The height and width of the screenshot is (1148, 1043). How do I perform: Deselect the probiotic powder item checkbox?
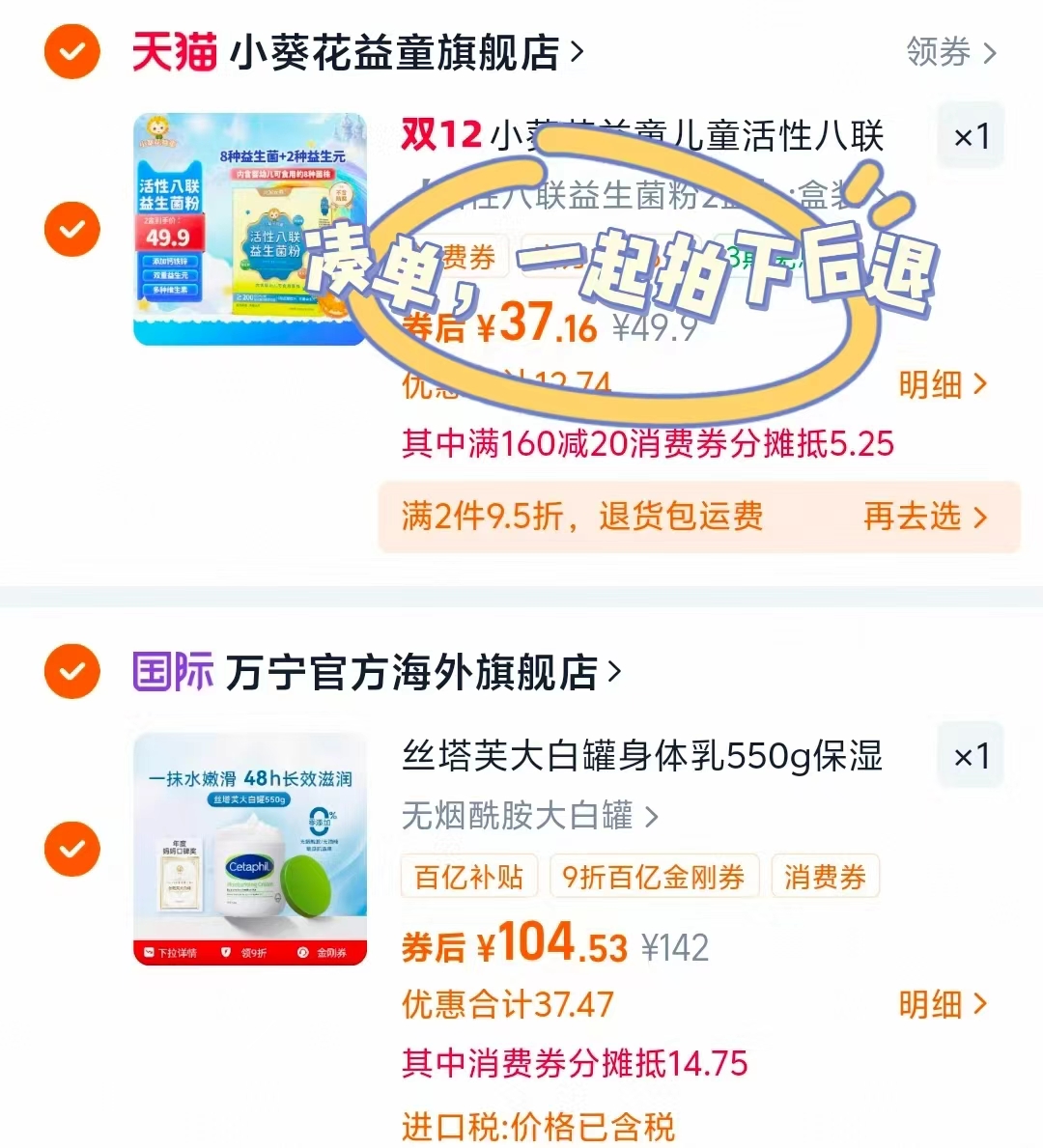(x=71, y=229)
